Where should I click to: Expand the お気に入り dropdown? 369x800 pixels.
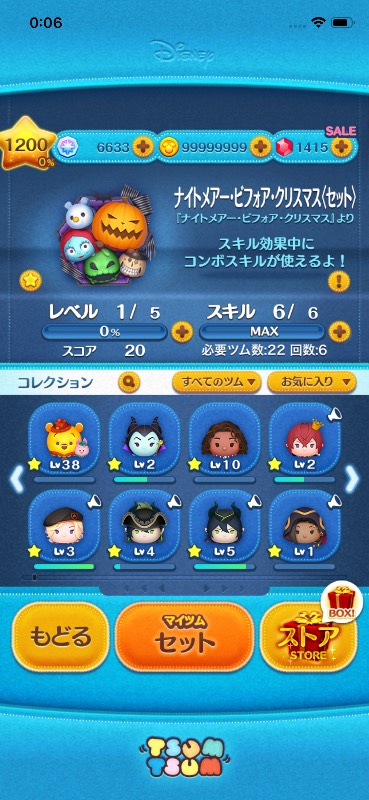point(311,382)
